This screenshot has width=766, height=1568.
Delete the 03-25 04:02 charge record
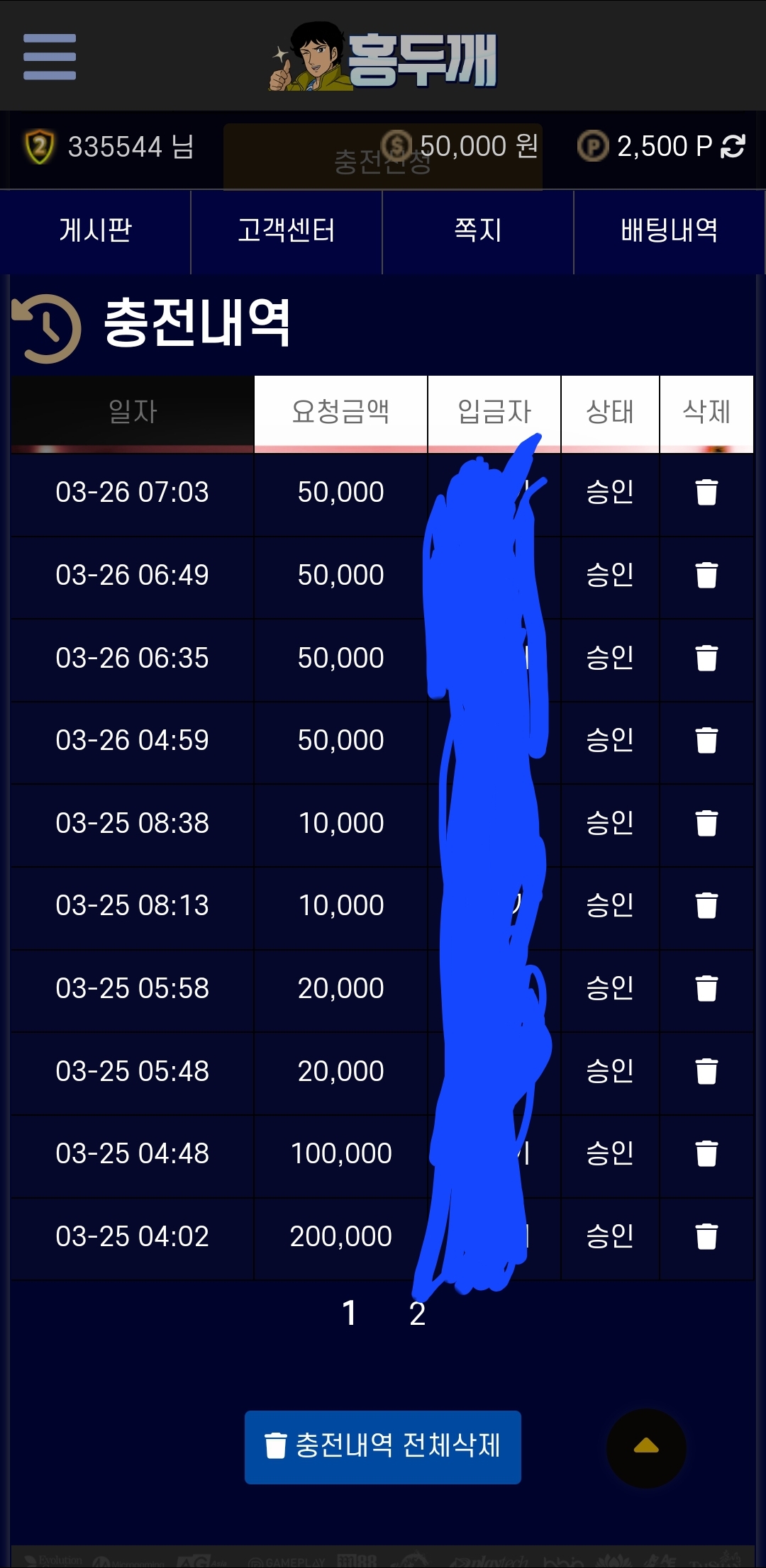pos(706,1236)
